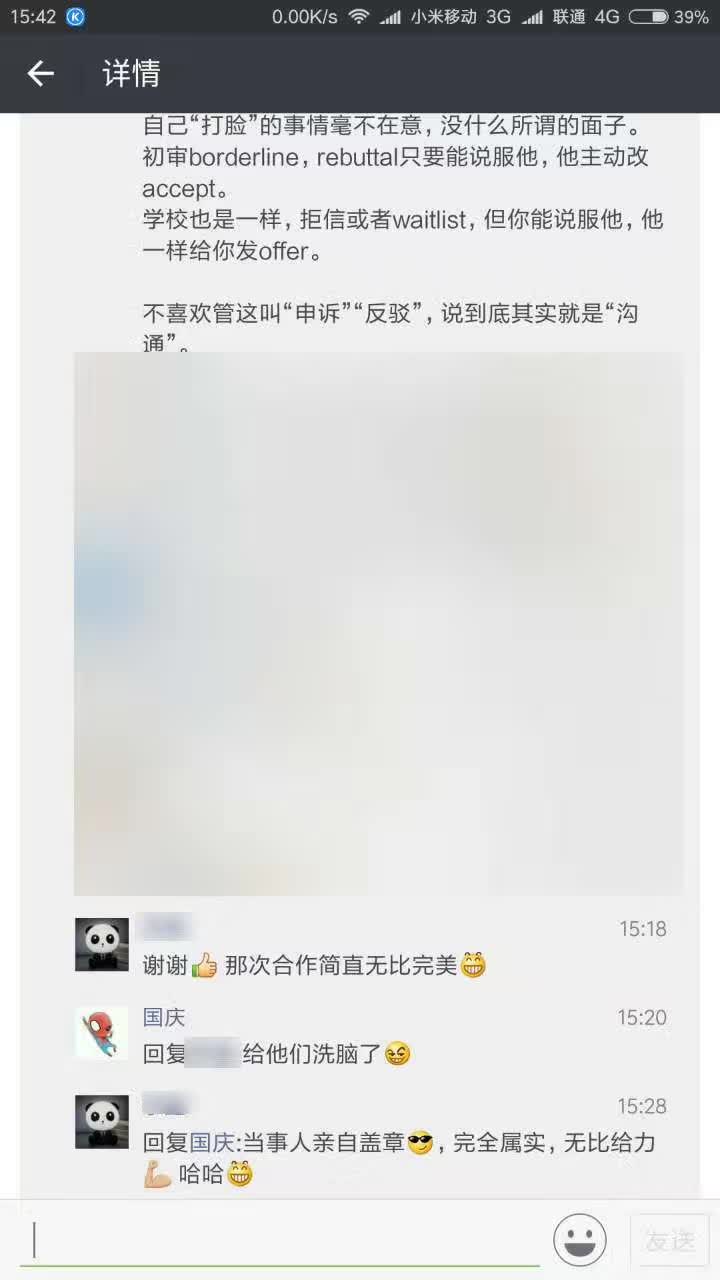Screen dimensions: 720x1280
Task: Open 国庆's profile from the 15:20 comment
Action: [164, 1017]
